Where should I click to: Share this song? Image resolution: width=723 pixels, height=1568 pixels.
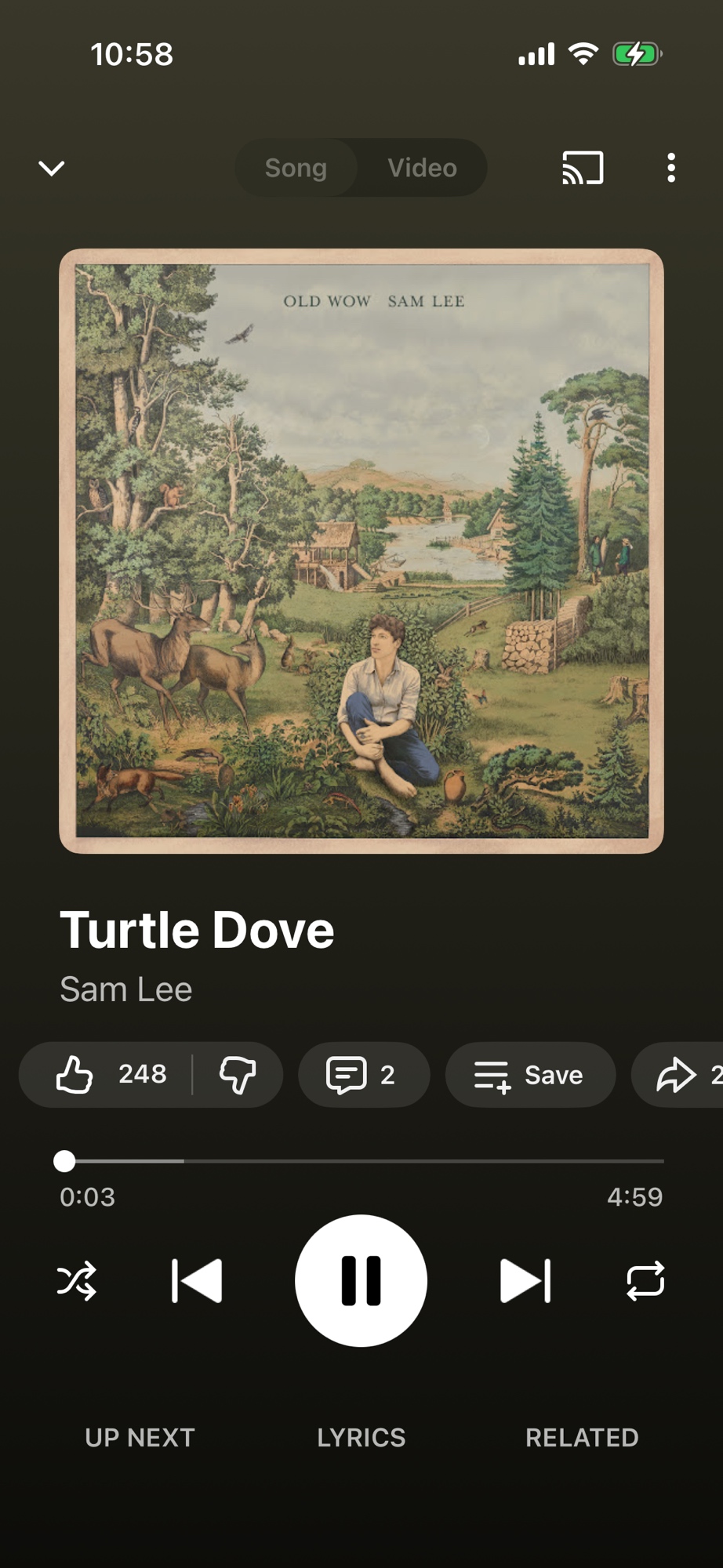[x=679, y=1074]
